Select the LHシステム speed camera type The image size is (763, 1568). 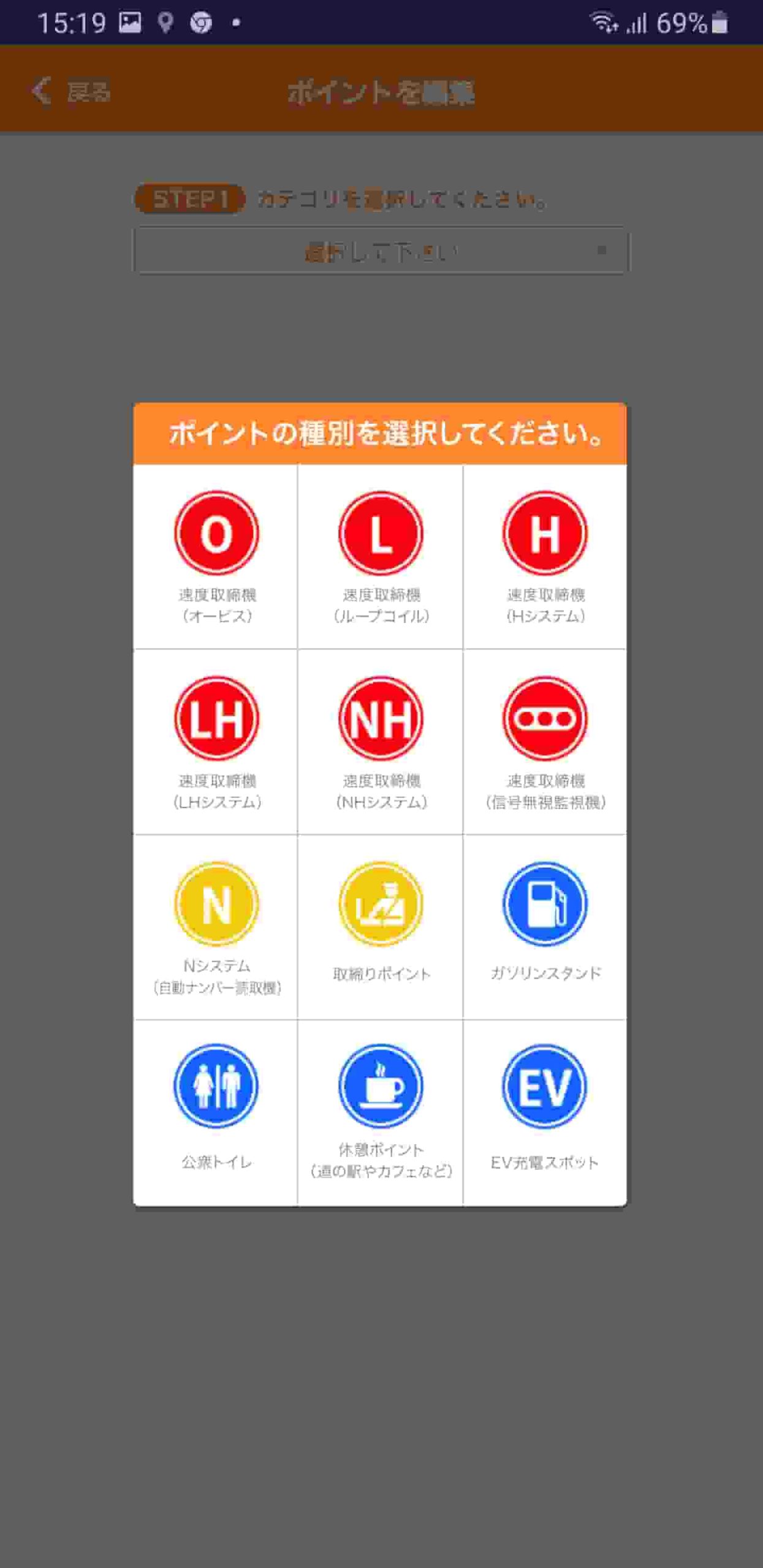point(216,742)
